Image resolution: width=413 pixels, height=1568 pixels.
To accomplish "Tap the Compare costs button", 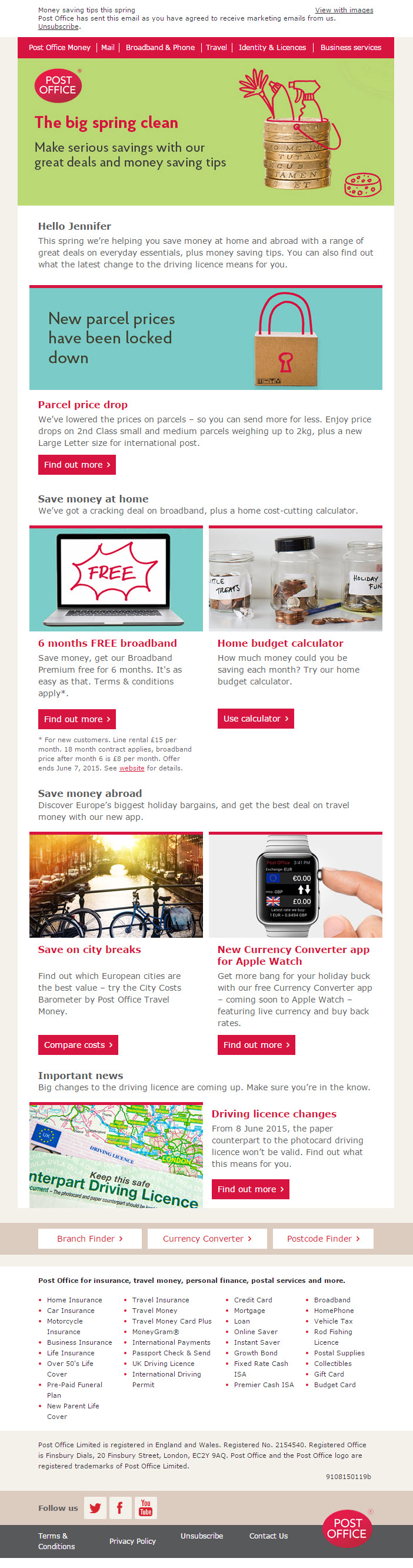I will point(78,1044).
